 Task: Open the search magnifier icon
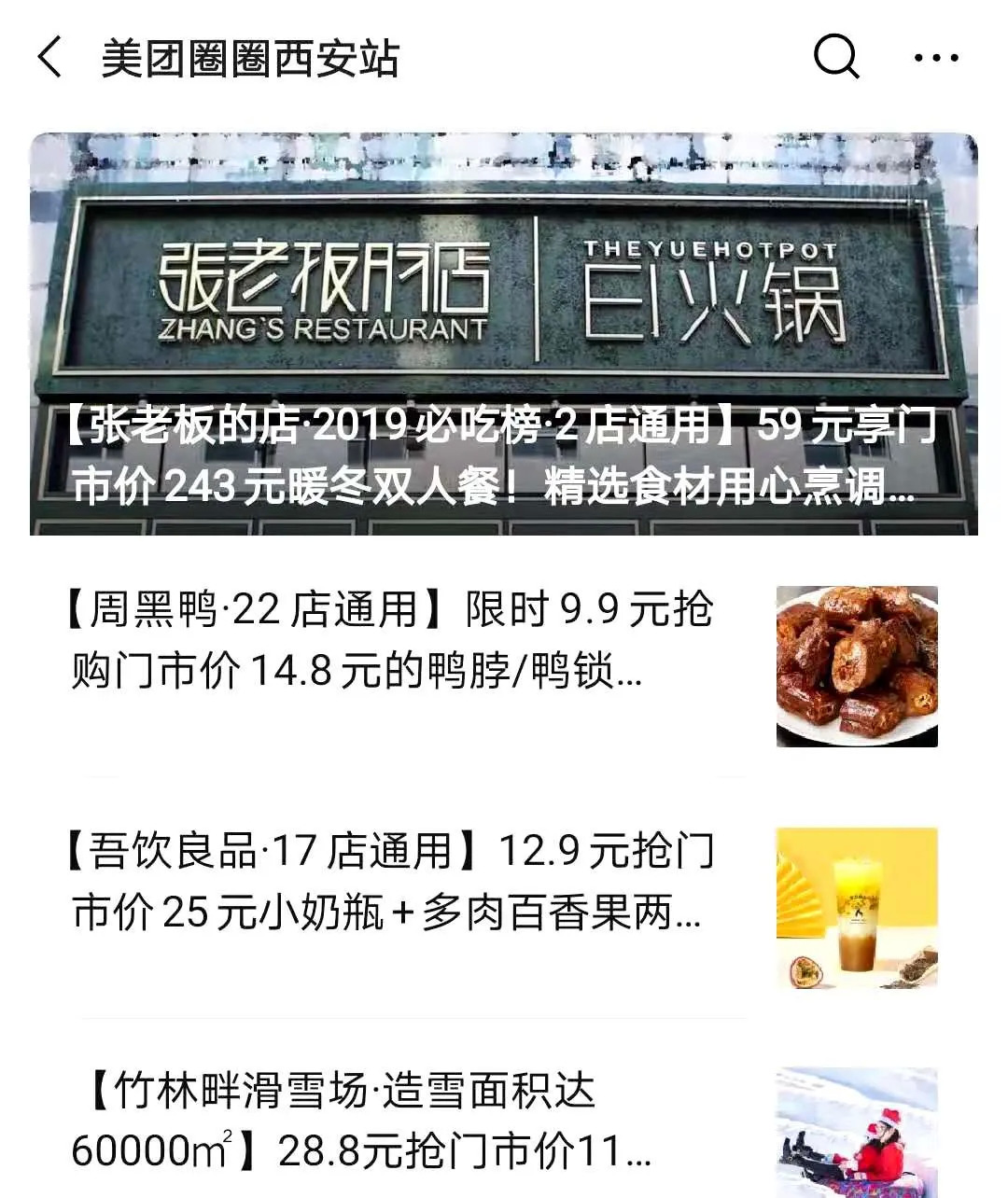coord(835,58)
